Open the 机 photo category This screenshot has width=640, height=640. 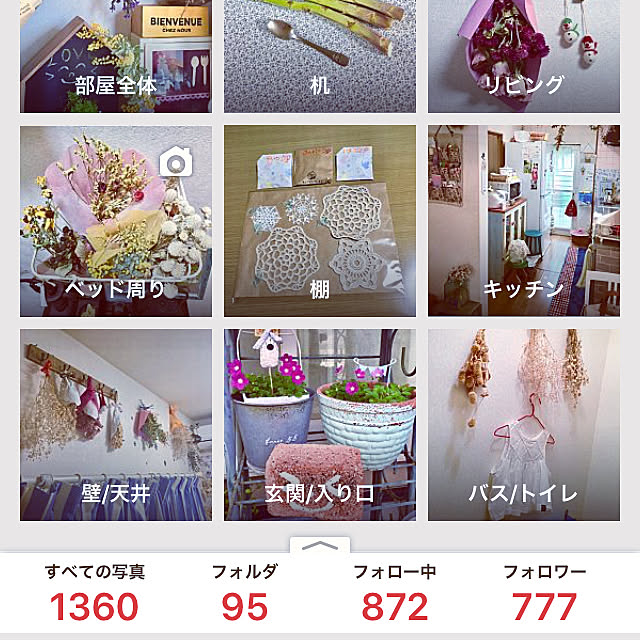pos(320,56)
